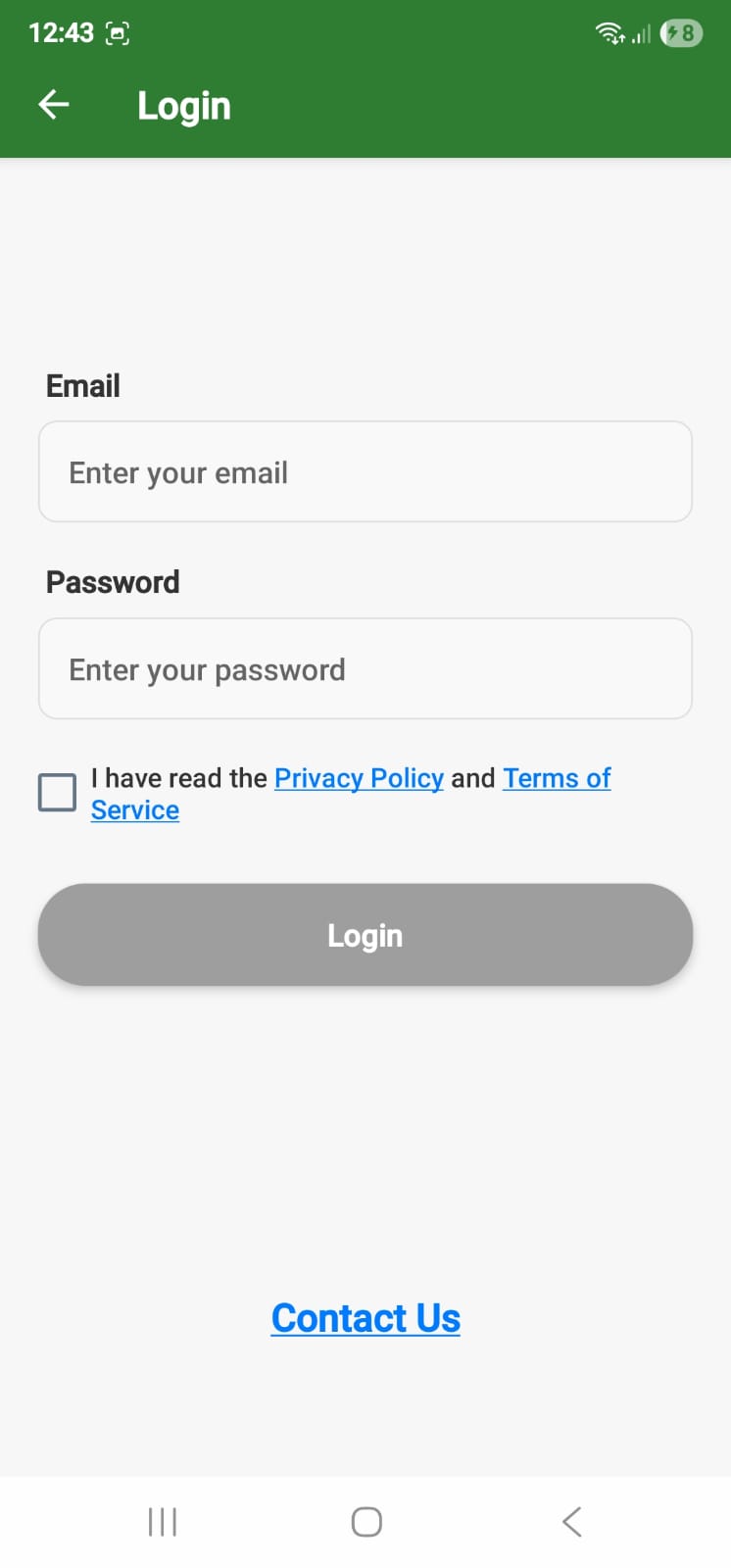Click the Enter your password field
Screen dimensions: 731x1568
[365, 668]
